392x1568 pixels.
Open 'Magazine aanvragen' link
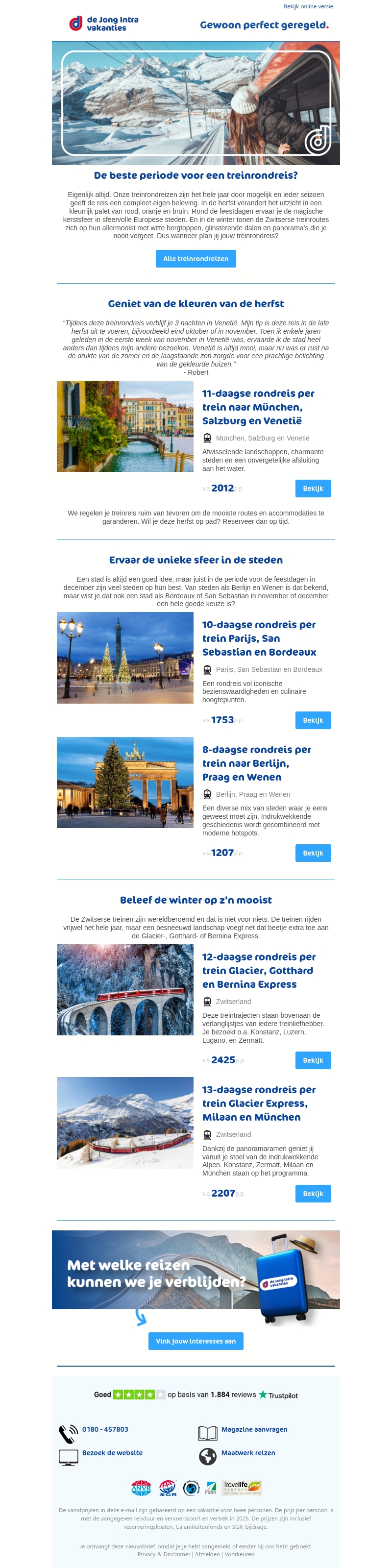click(254, 1429)
